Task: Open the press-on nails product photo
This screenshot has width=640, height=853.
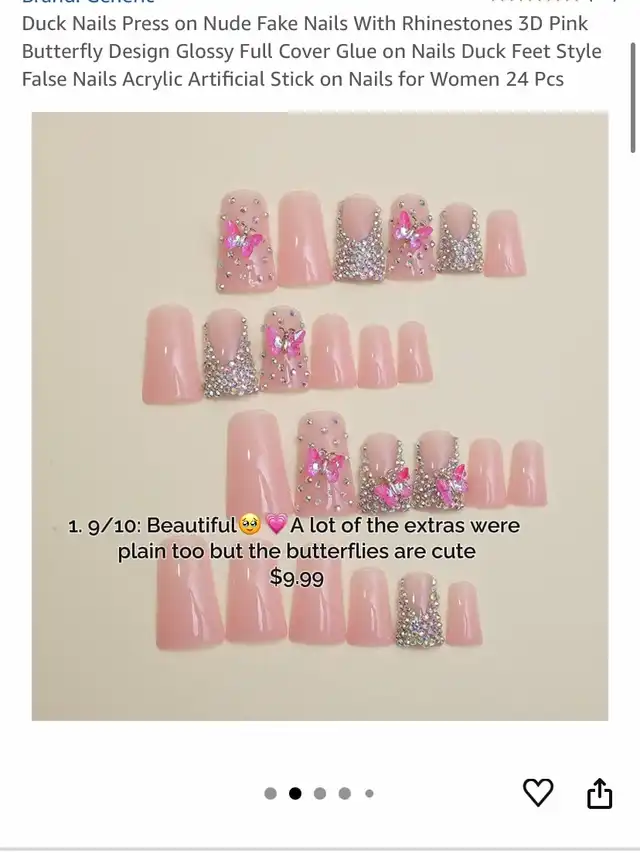Action: click(x=320, y=416)
